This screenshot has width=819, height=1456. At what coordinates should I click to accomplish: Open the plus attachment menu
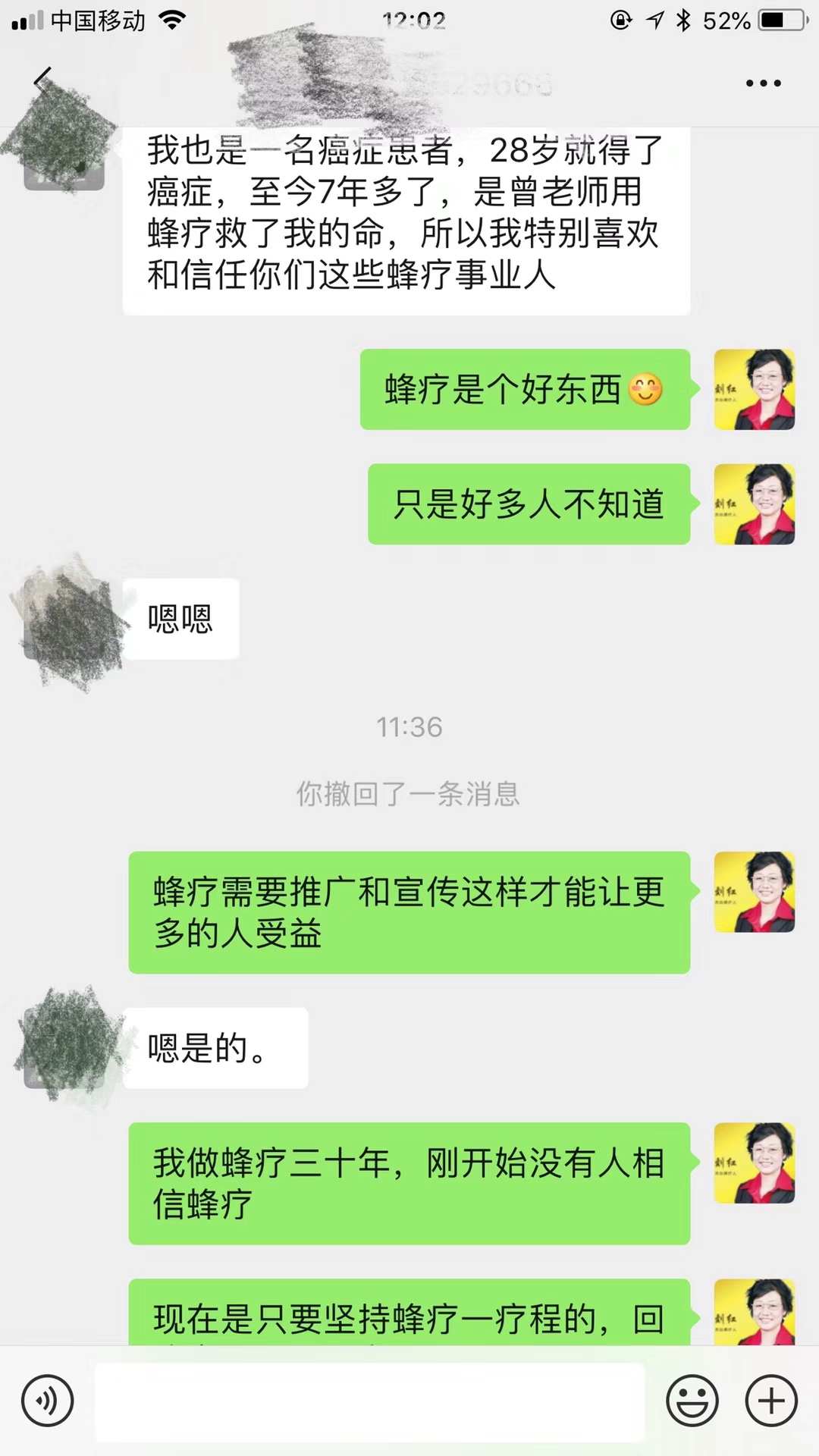(771, 1401)
